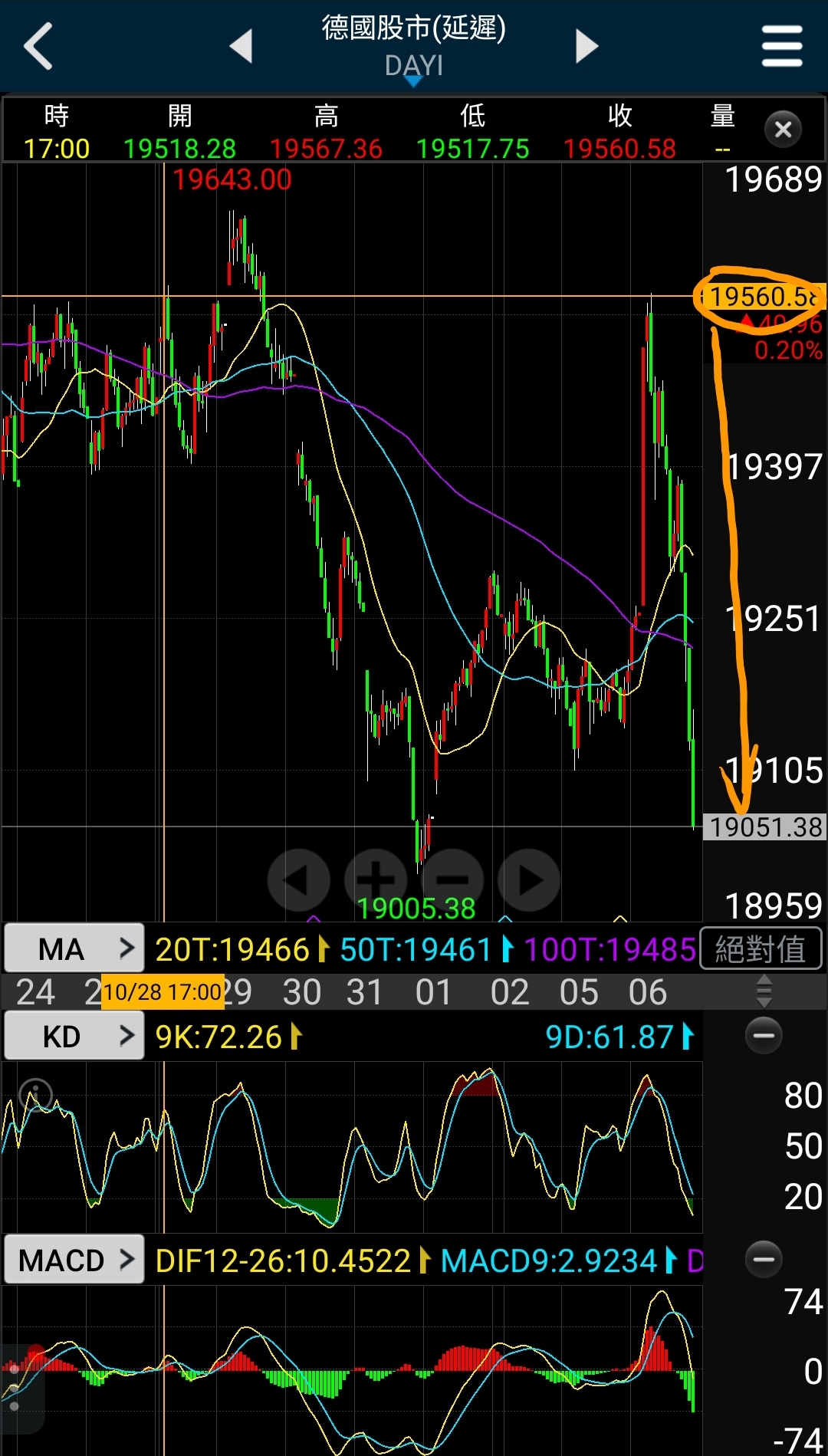Collapse the KD panel with its minus button
This screenshot has height=1456, width=828.
click(764, 1036)
